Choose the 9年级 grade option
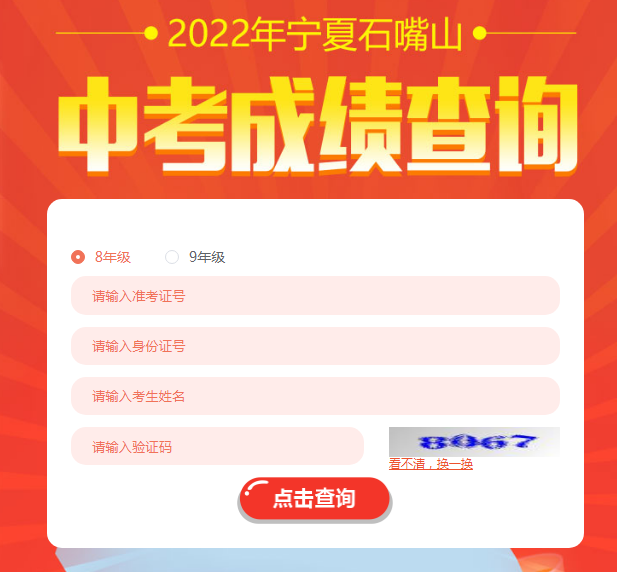The image size is (617, 572). point(172,257)
